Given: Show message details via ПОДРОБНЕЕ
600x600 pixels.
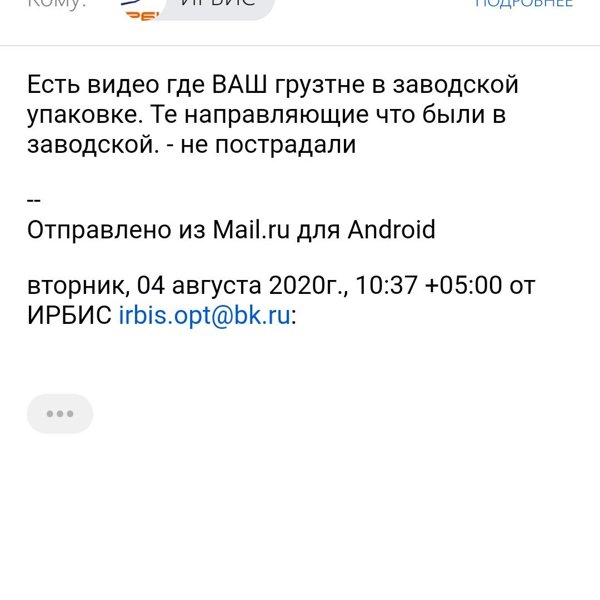Looking at the screenshot, I should click(x=523, y=5).
